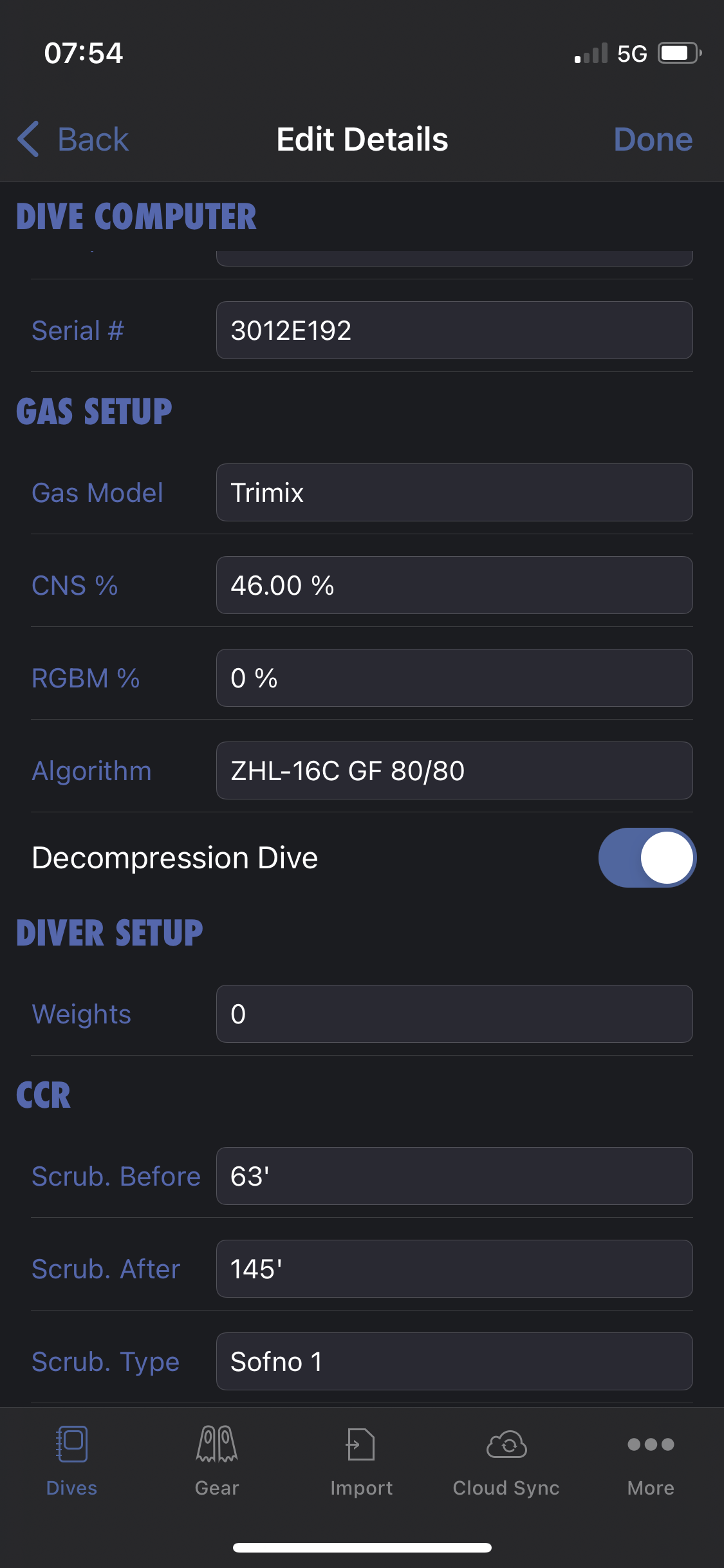Edit the CNS % value
Viewport: 724px width, 1568px height.
coord(454,585)
